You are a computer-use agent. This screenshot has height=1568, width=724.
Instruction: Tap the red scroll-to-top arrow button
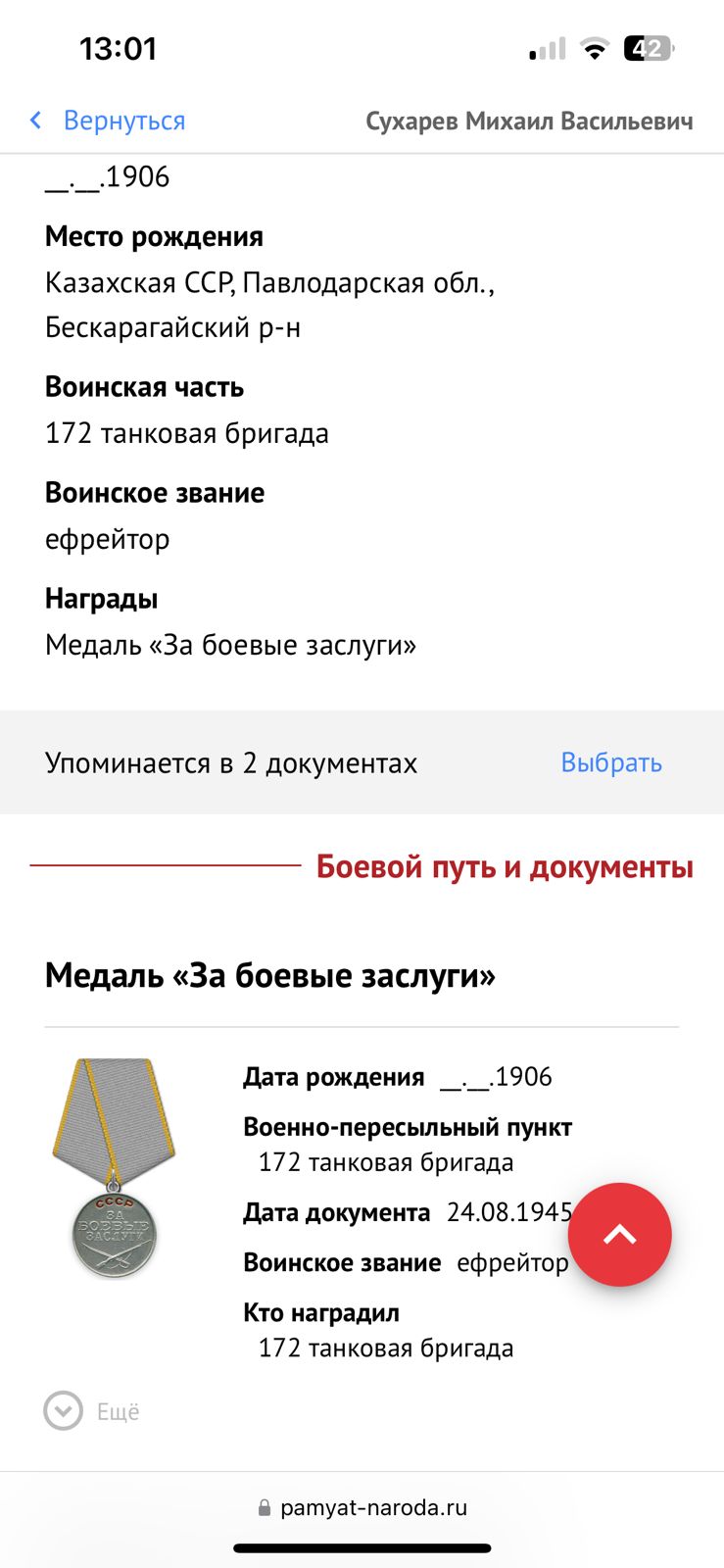point(620,1235)
